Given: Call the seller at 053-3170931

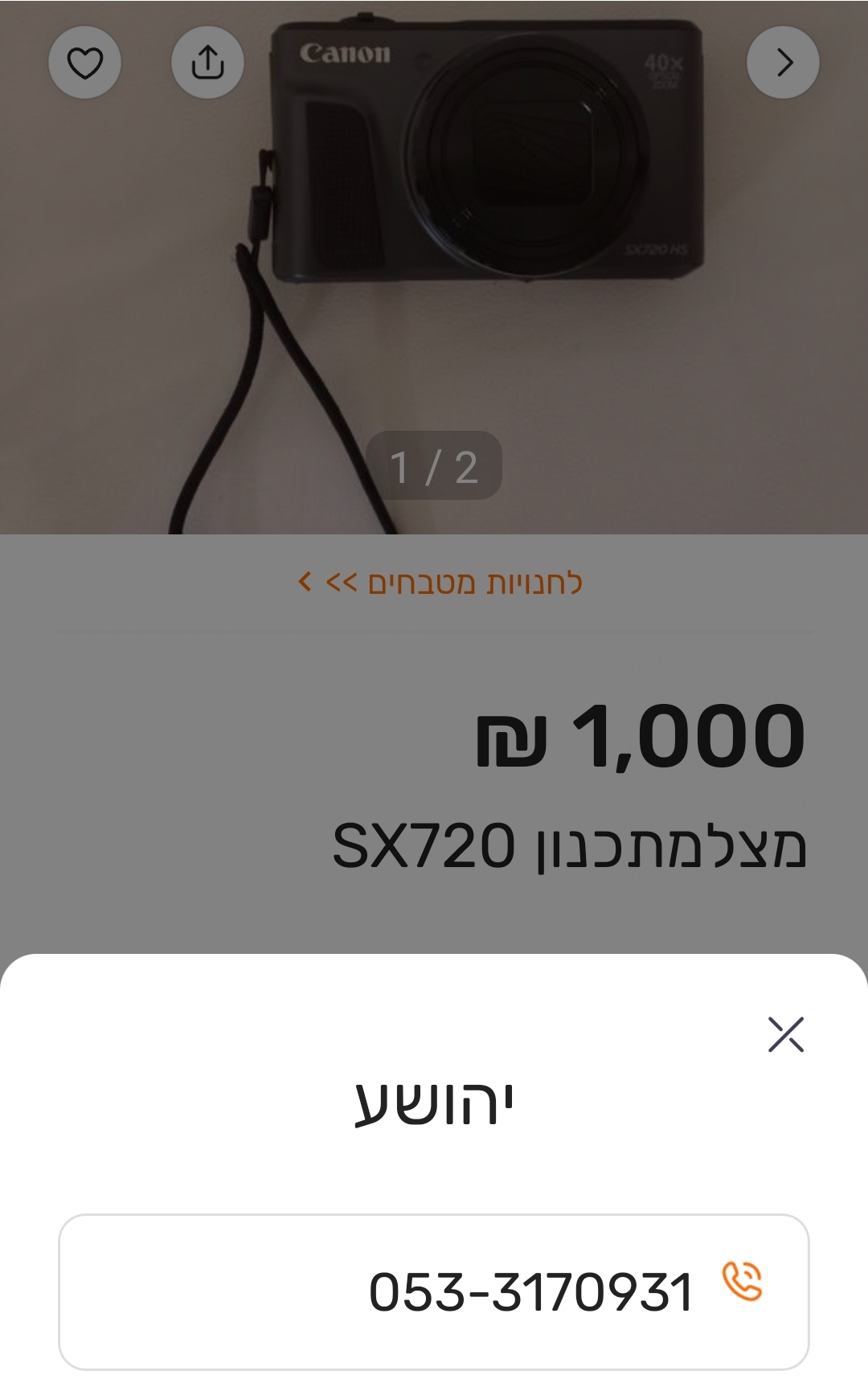Looking at the screenshot, I should (434, 1291).
